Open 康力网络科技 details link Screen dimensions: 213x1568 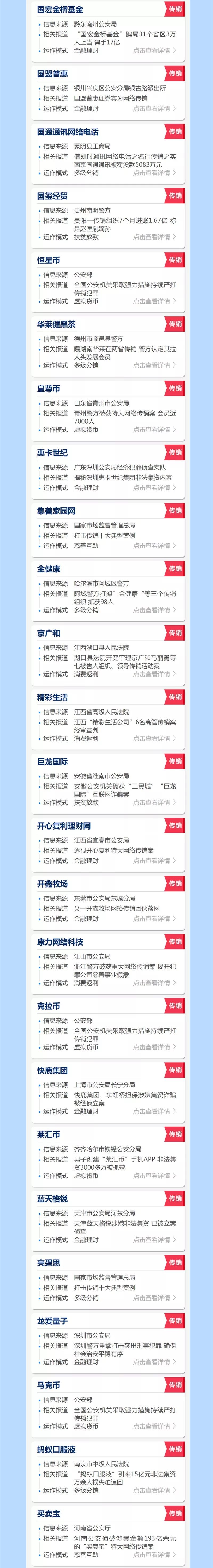154,983
